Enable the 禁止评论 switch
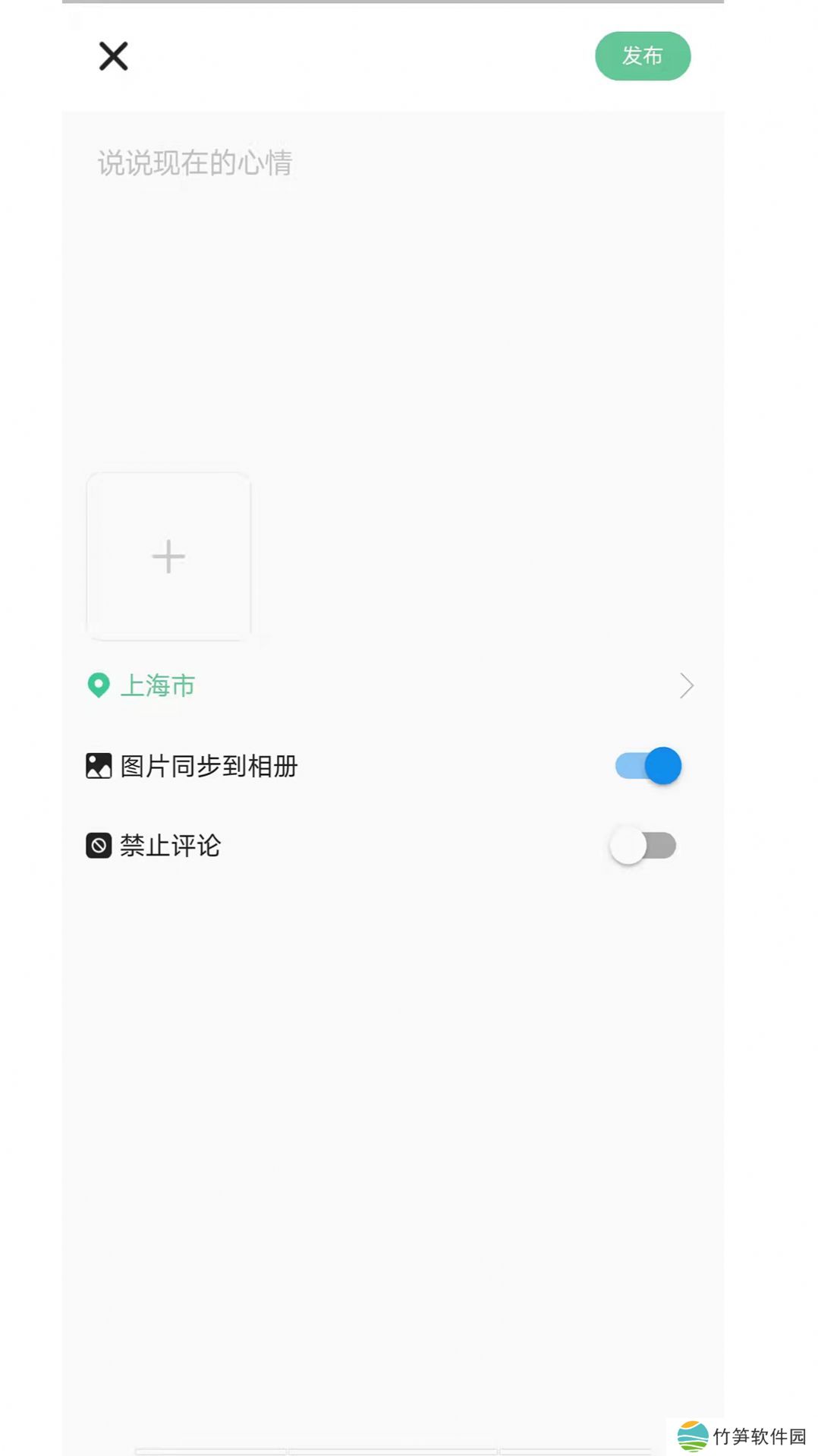This screenshot has height=1456, width=818. pyautogui.click(x=643, y=846)
